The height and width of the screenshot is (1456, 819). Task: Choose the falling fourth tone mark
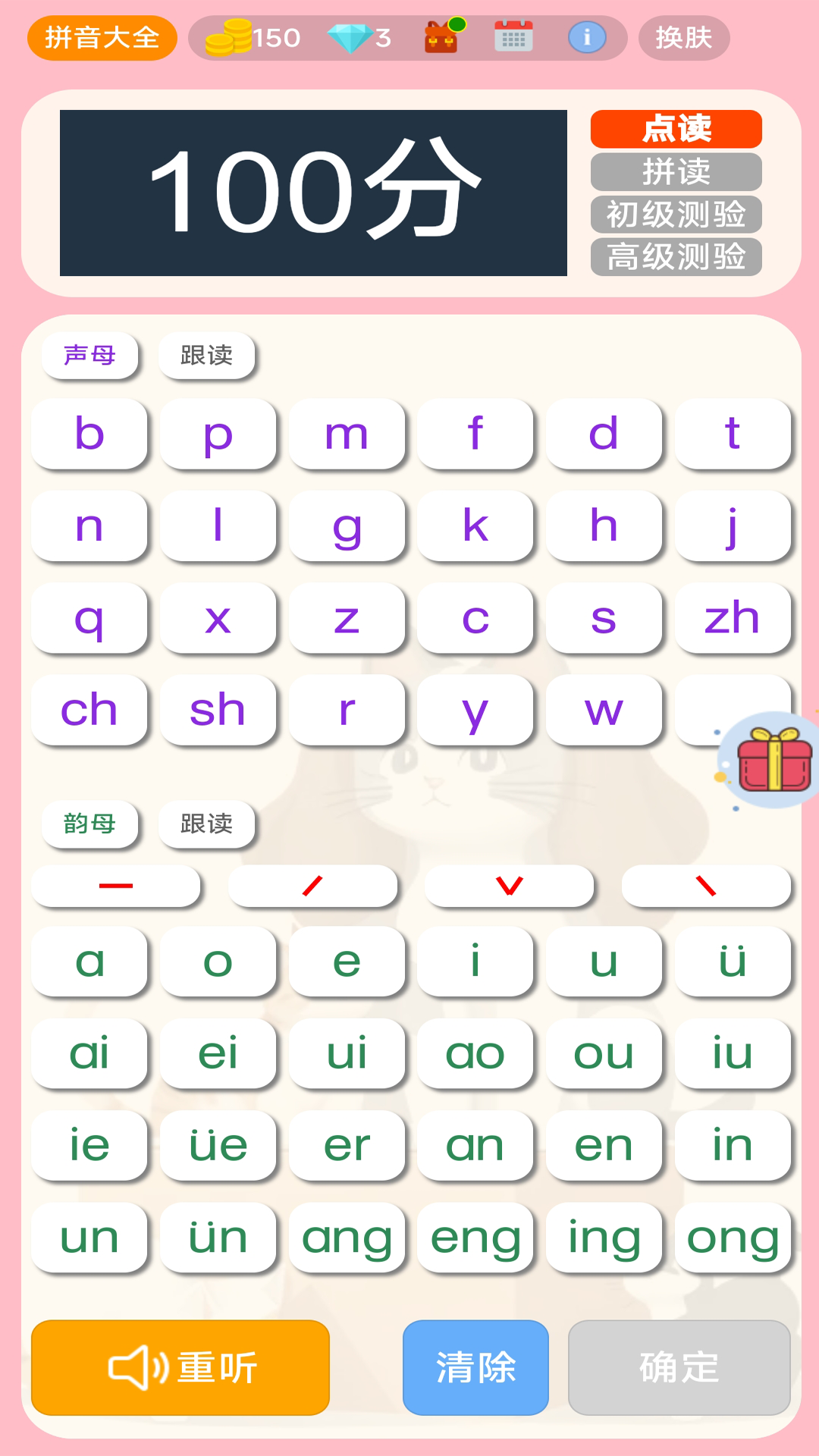coord(705,886)
